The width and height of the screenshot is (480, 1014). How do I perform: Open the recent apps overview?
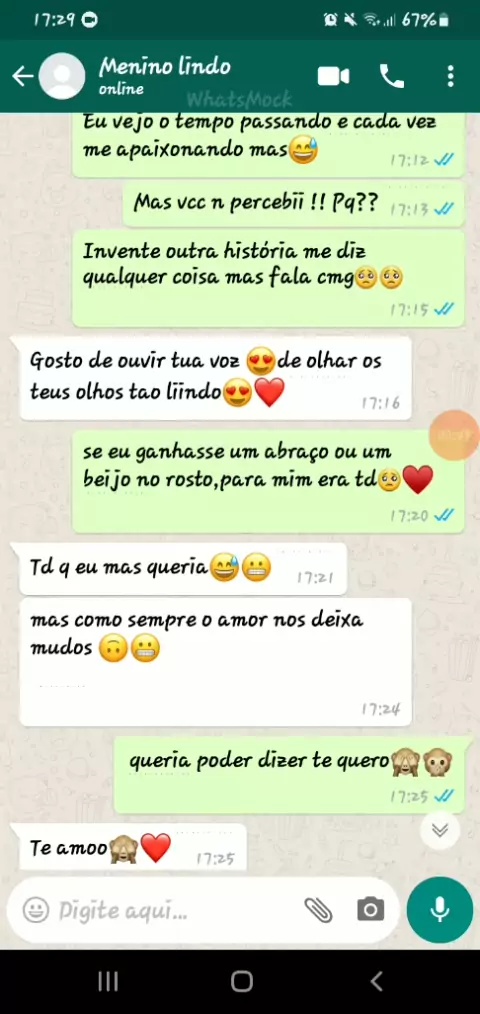pos(108,982)
